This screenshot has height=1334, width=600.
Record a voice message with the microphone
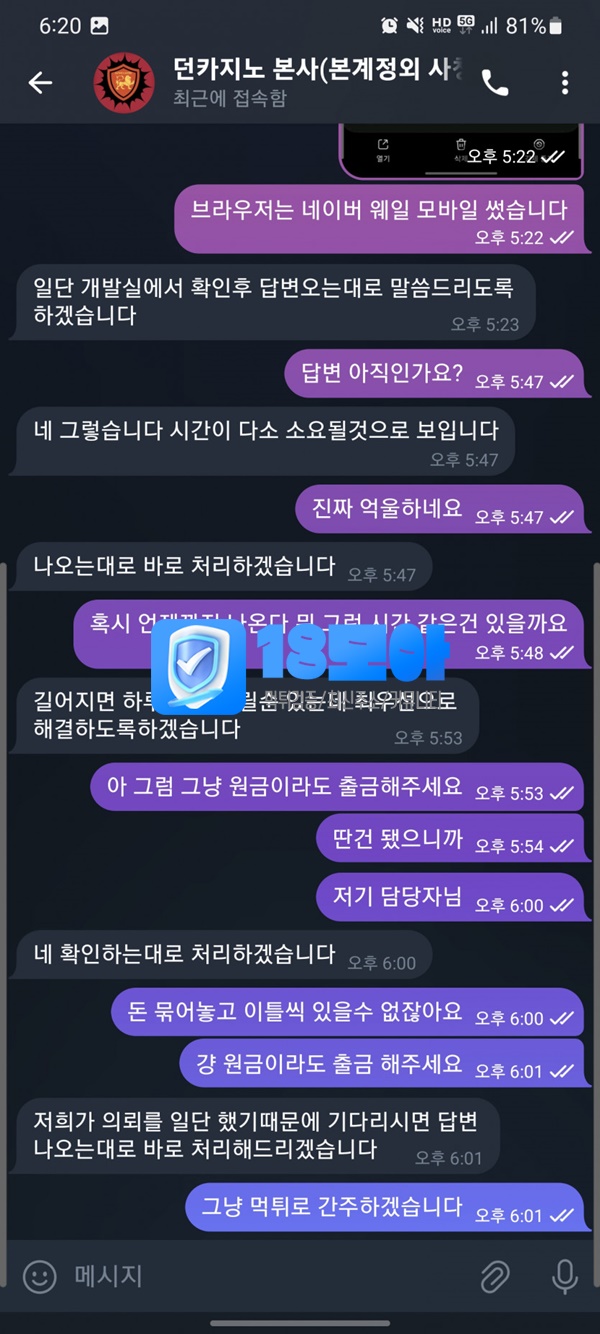(564, 1275)
